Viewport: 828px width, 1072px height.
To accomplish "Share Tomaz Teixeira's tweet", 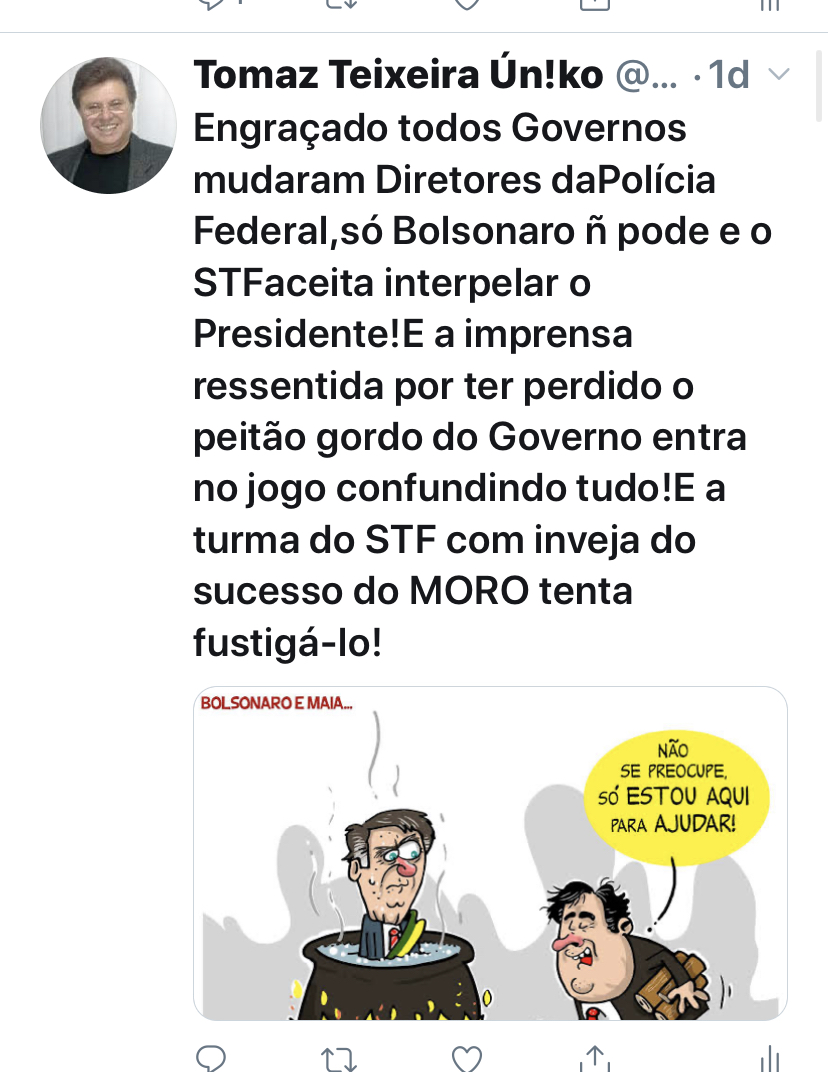I will coord(594,1058).
